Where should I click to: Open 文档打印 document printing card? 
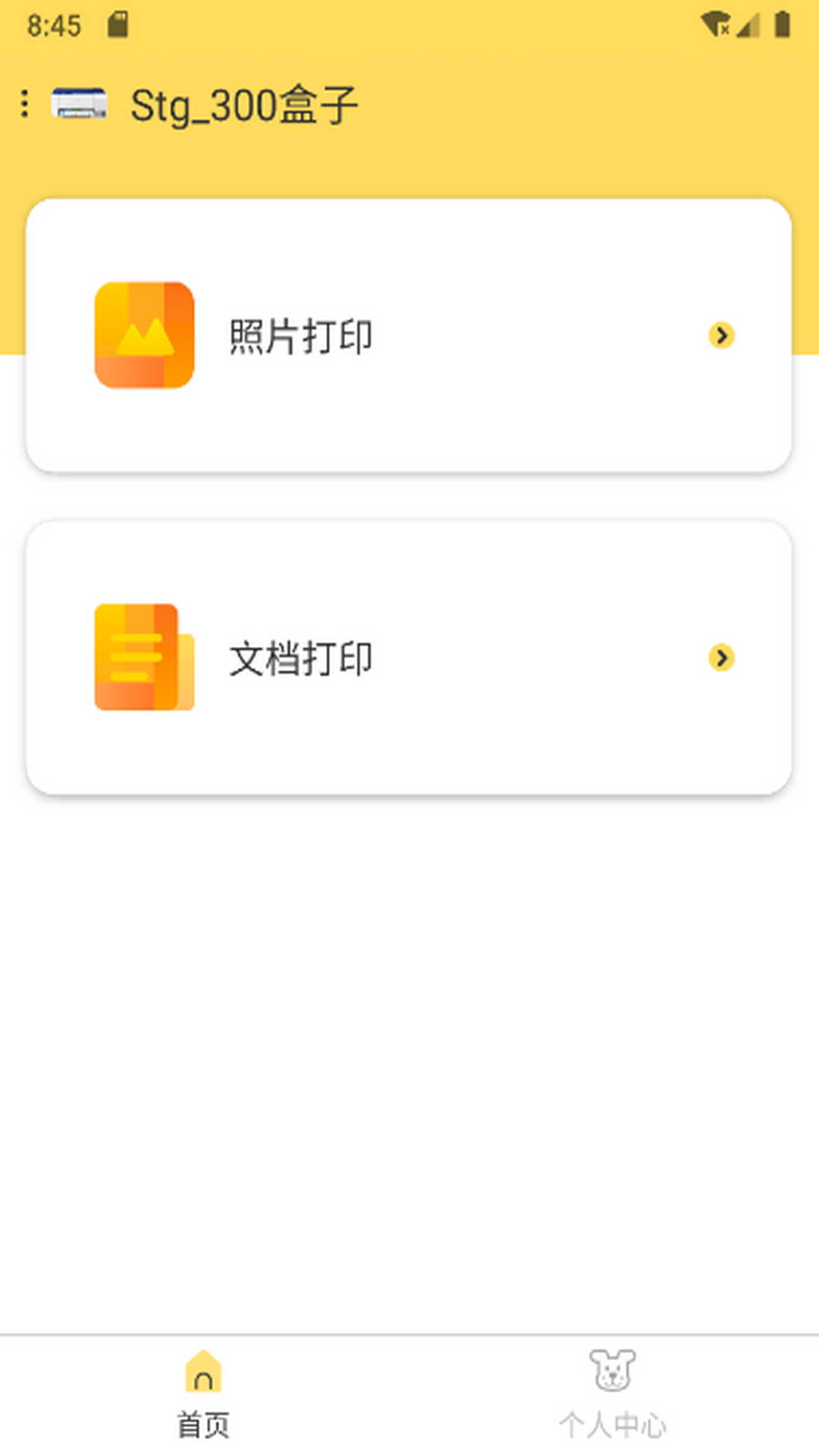tap(409, 657)
